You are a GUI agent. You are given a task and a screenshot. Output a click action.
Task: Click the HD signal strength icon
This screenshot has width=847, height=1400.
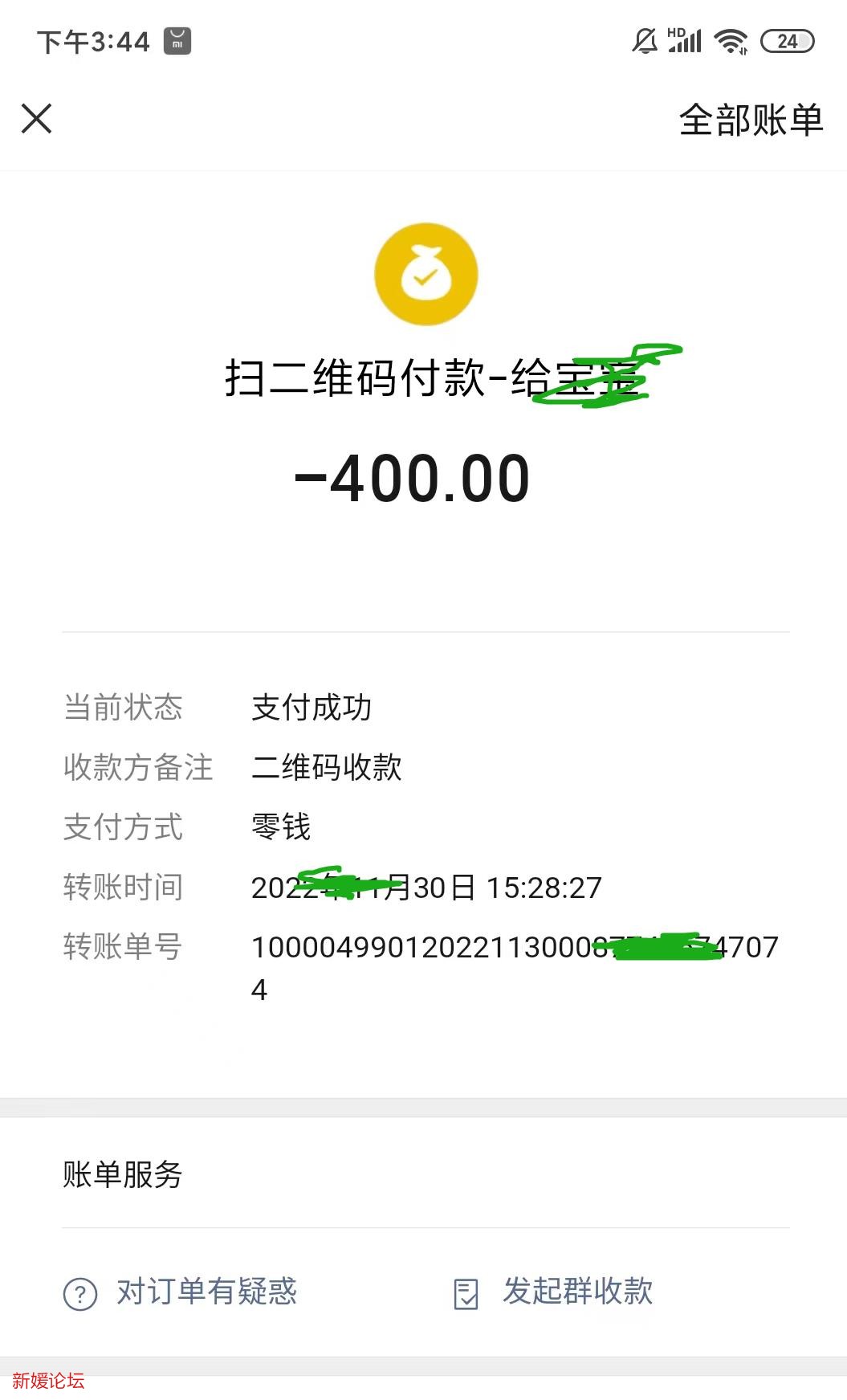[x=683, y=39]
